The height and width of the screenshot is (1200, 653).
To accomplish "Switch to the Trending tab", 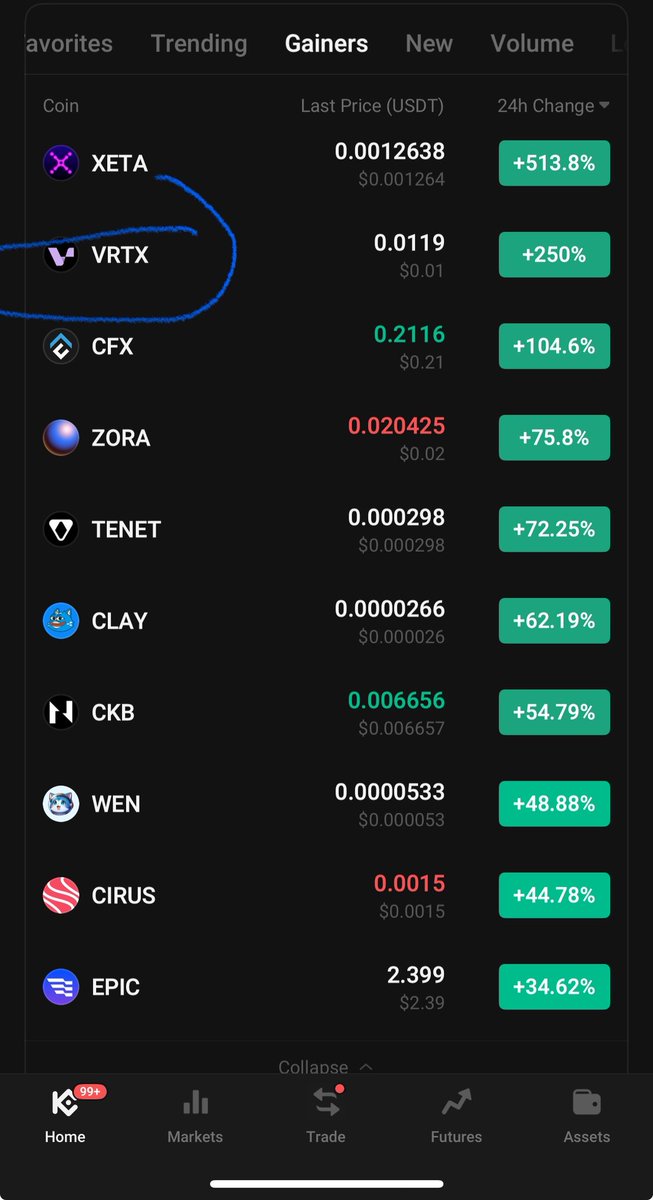I will point(199,44).
